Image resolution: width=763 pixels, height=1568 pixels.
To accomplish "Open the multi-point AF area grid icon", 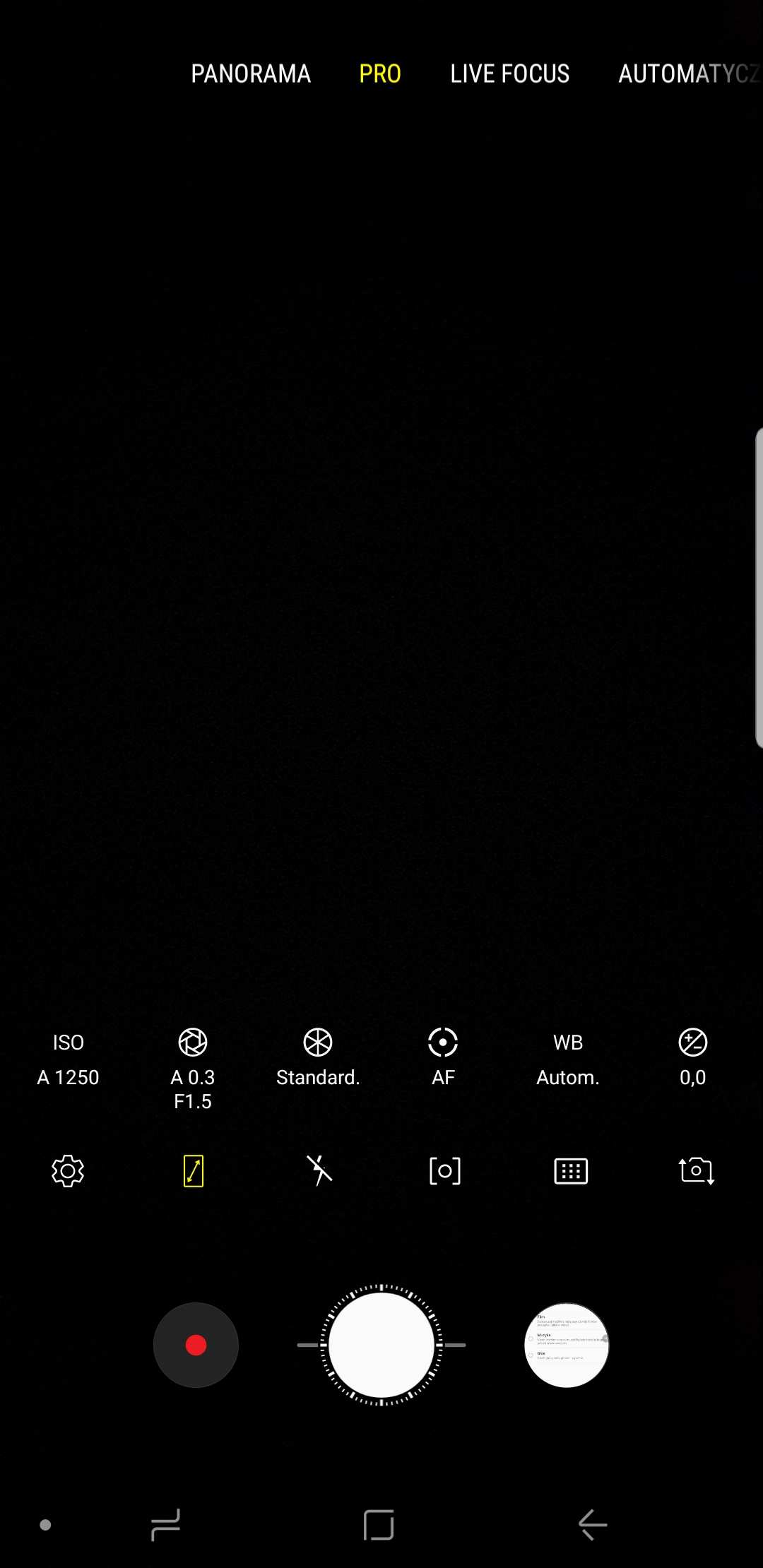I will coord(571,1171).
